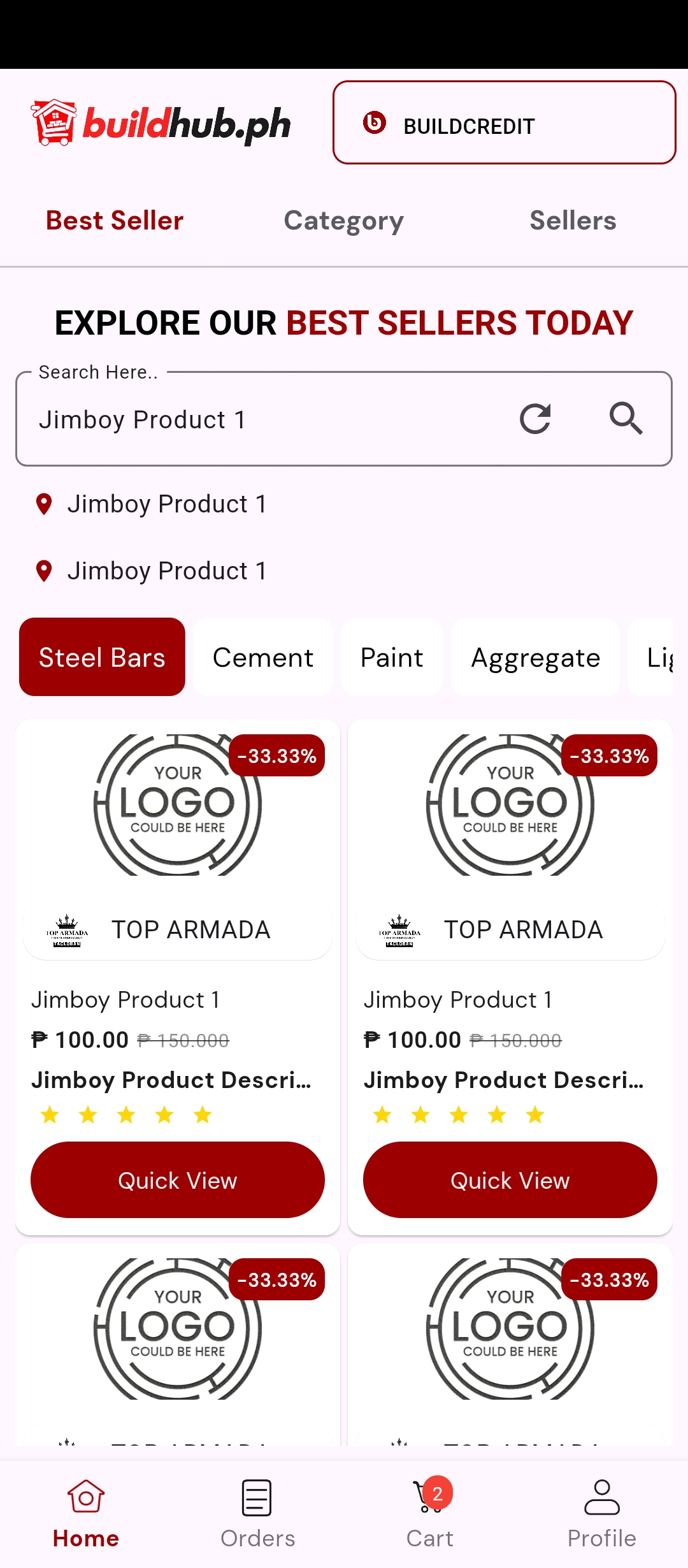Show Aggregate products

535,657
